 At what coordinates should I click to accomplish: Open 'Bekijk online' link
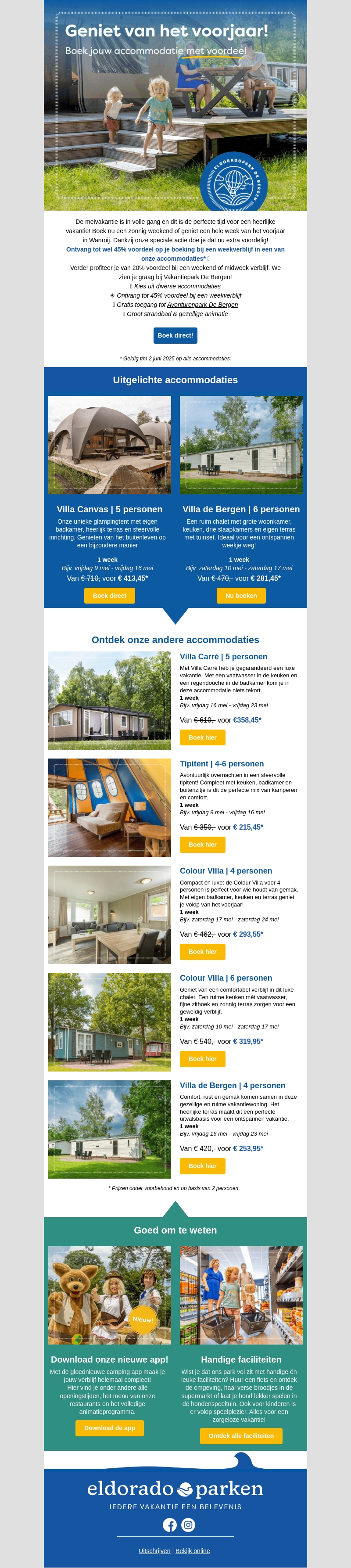point(192,1550)
